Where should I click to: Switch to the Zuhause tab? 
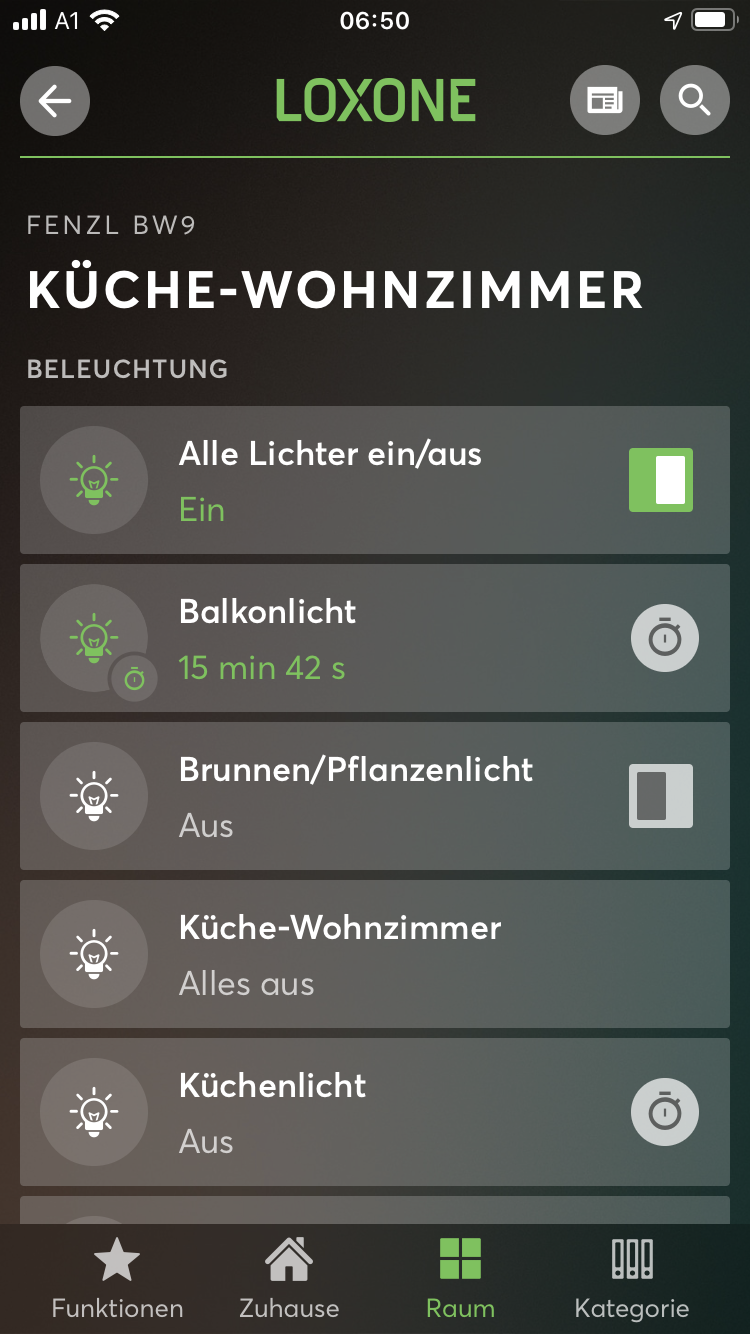click(x=289, y=1278)
